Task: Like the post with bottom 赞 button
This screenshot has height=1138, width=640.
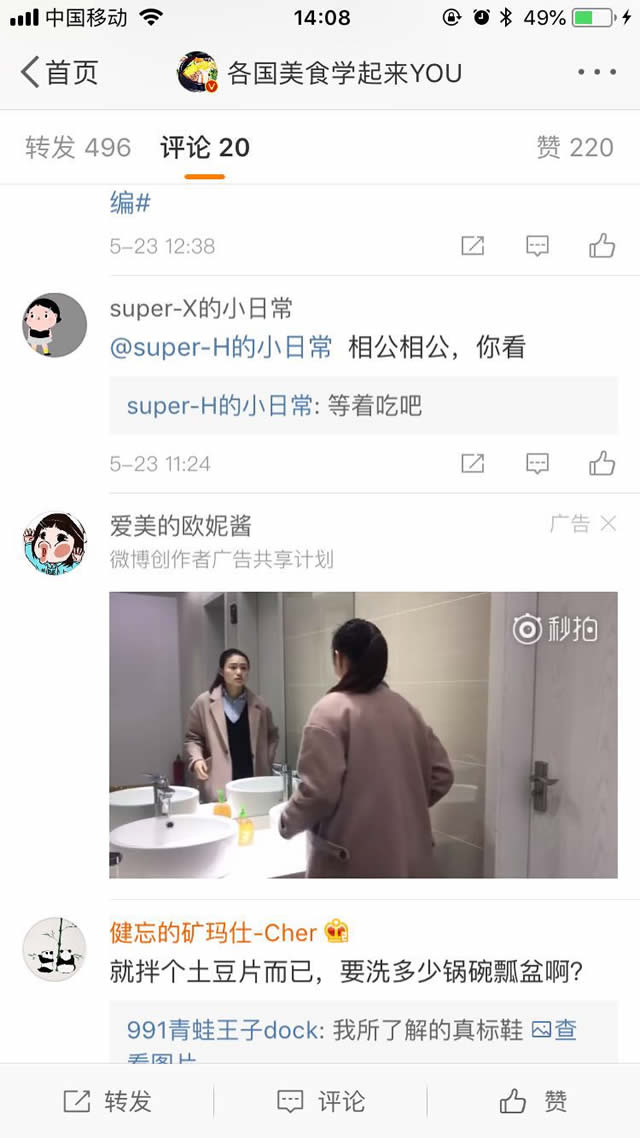Action: pyautogui.click(x=533, y=1101)
